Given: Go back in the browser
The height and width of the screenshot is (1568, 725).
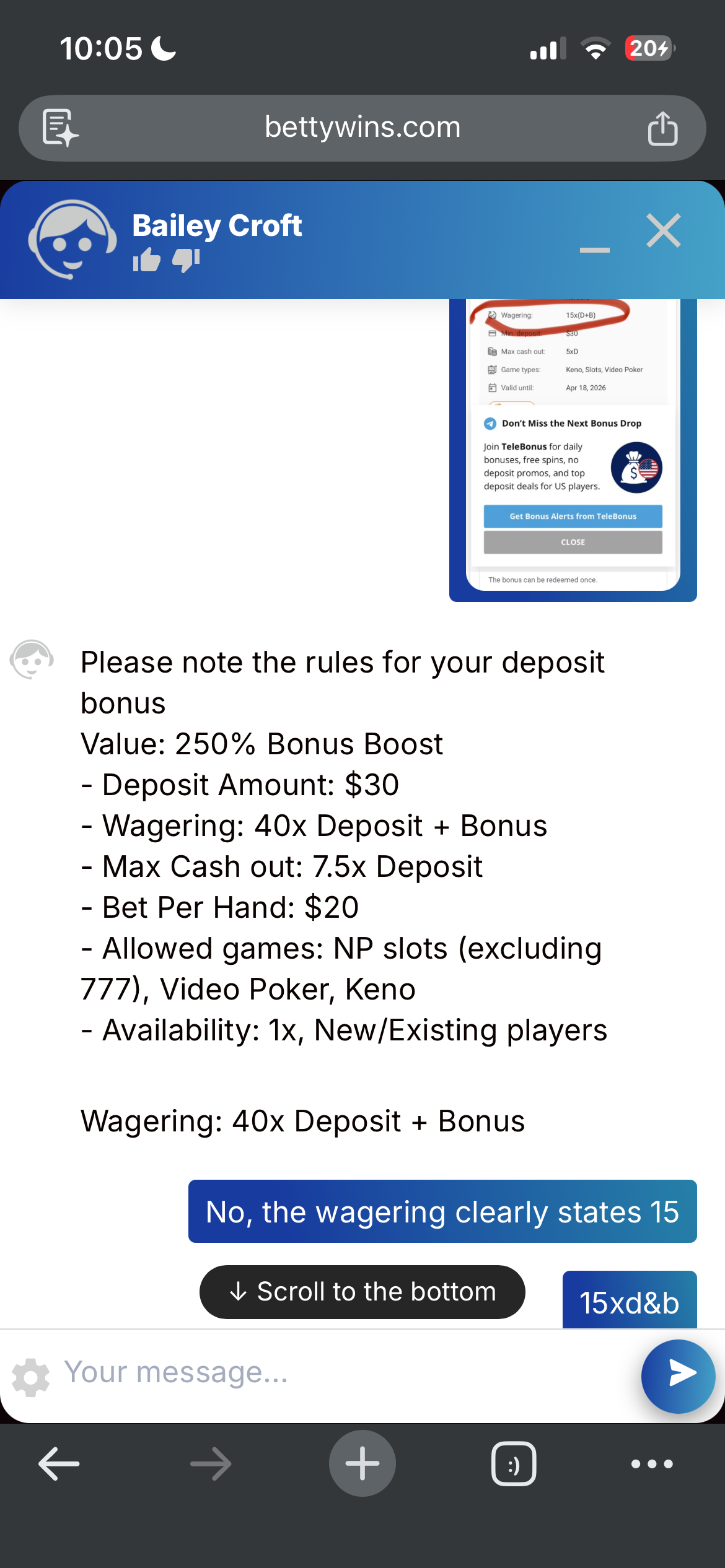Looking at the screenshot, I should (x=59, y=1463).
